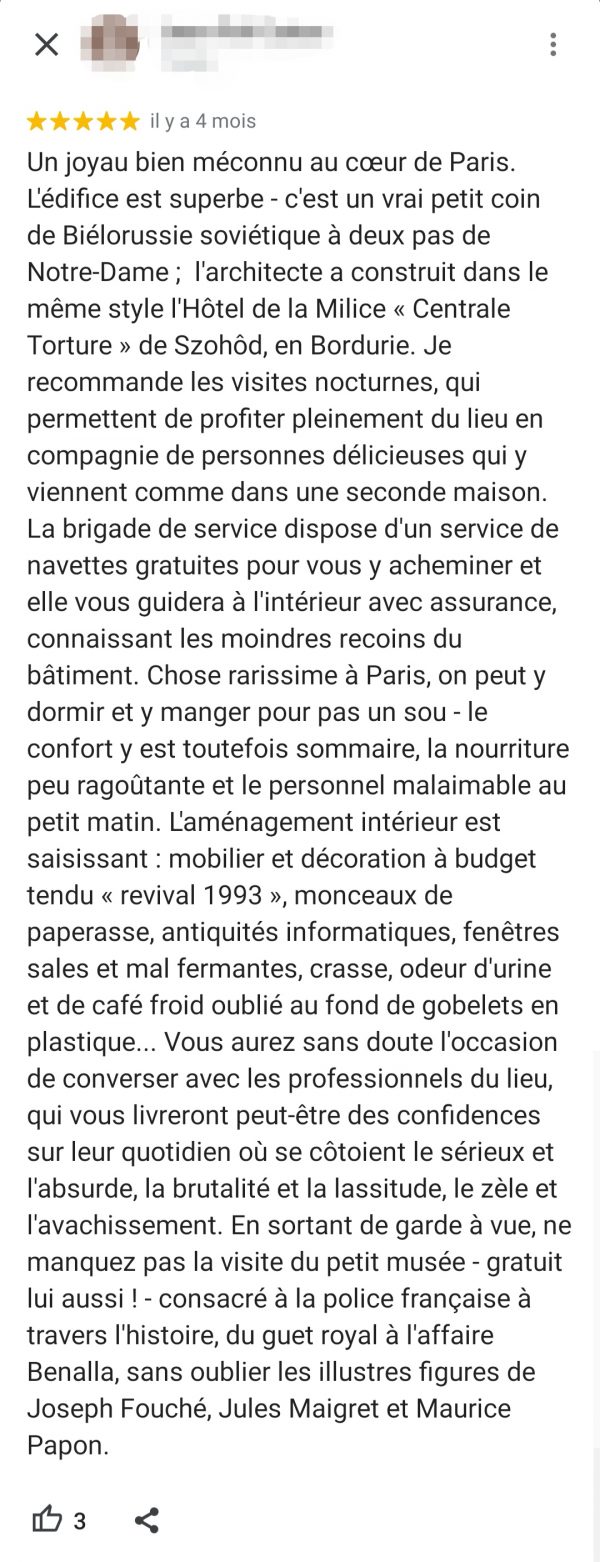Like this review with thumbs up
Screen dimensions: 600x1562
(x=47, y=1521)
